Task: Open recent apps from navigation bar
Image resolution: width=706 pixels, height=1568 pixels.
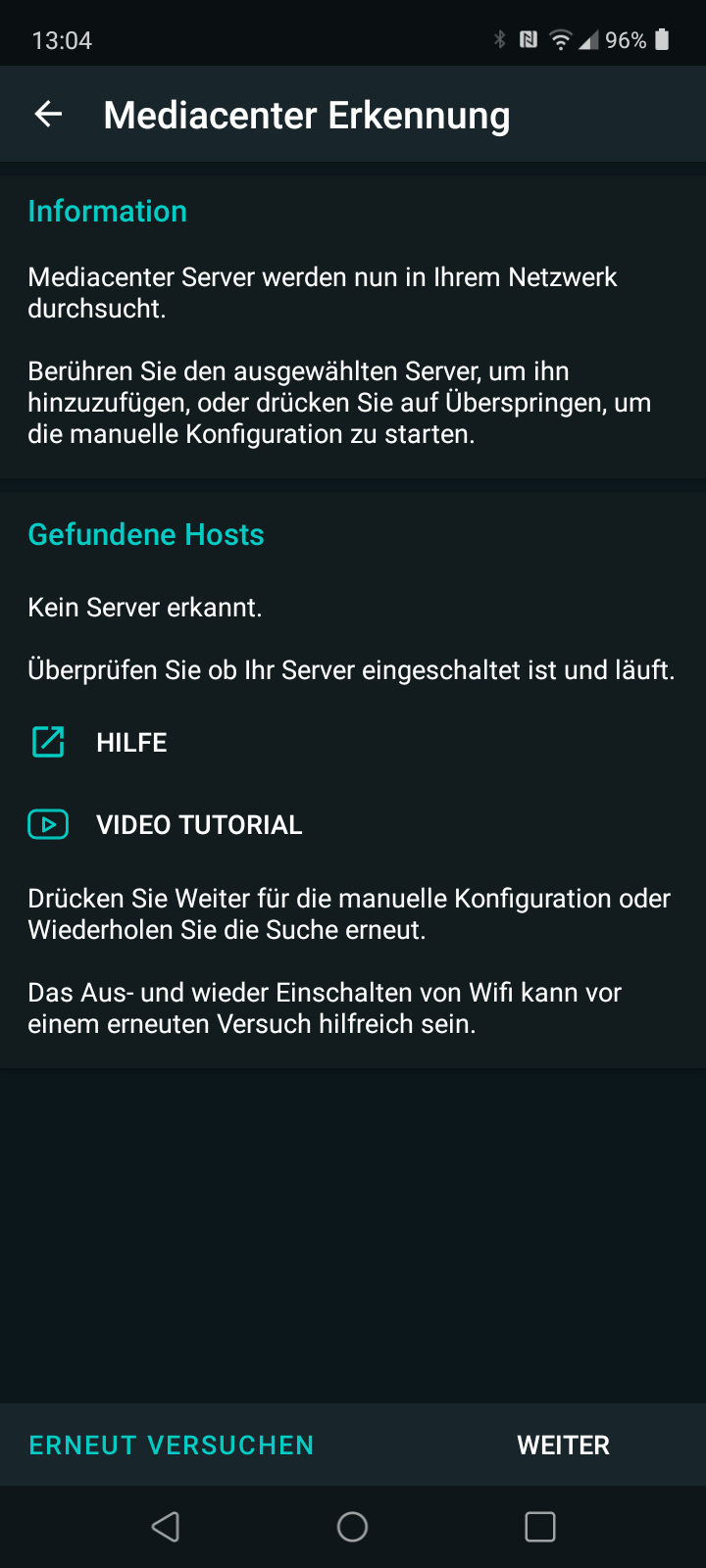Action: pyautogui.click(x=540, y=1527)
